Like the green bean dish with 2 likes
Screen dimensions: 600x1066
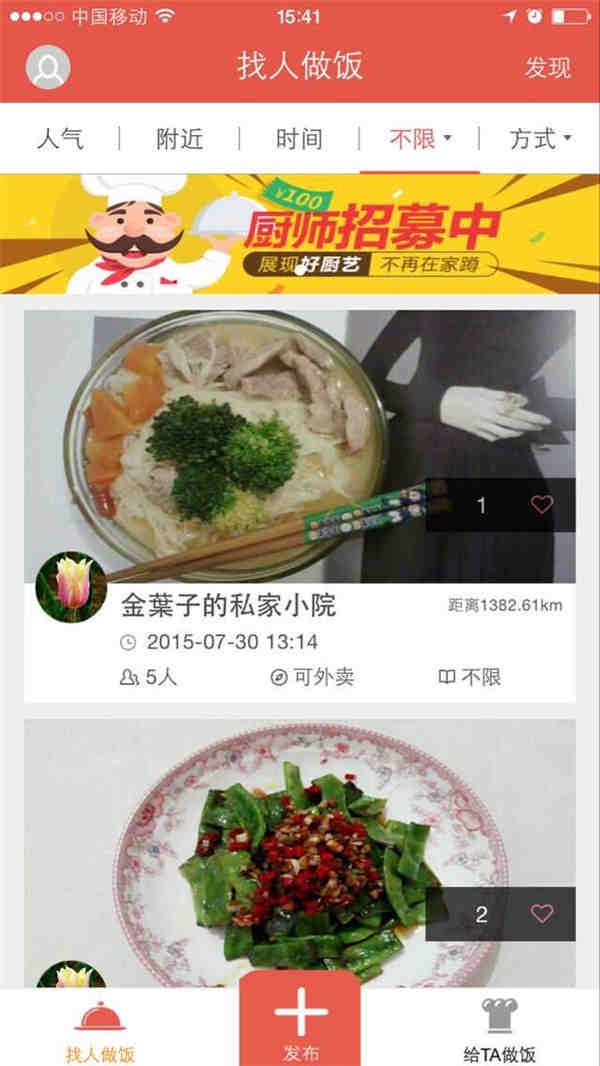[541, 913]
